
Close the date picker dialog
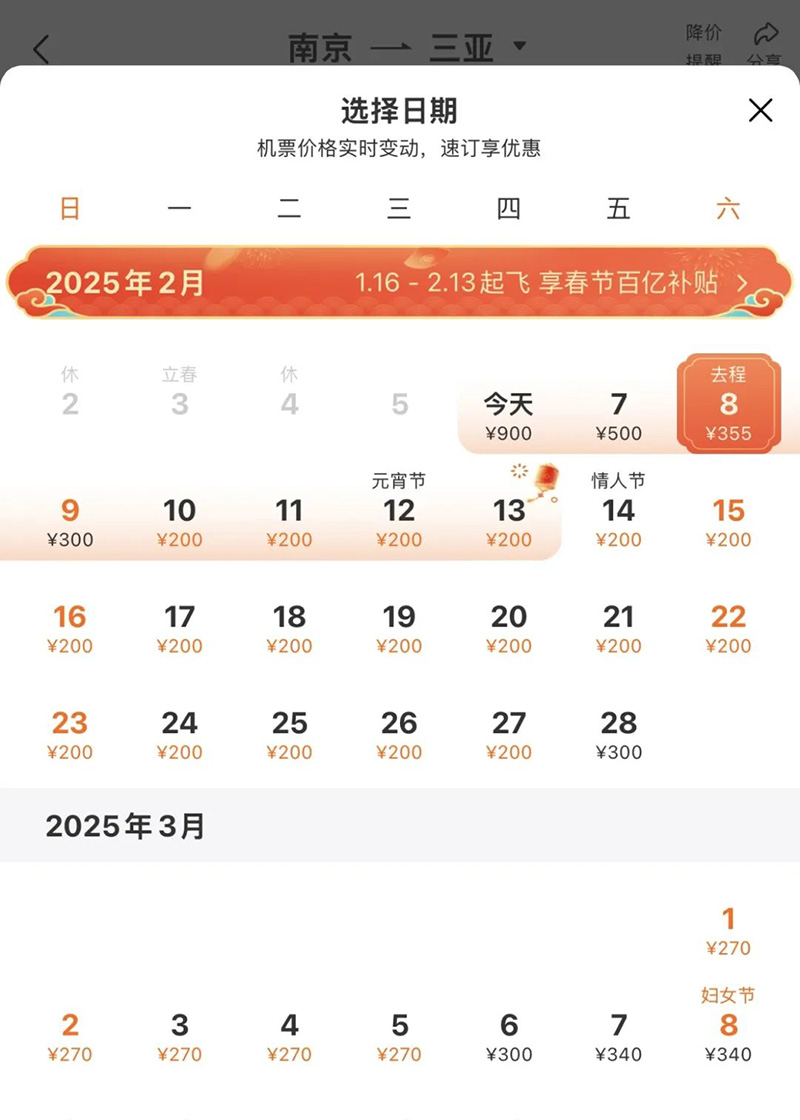click(x=760, y=111)
